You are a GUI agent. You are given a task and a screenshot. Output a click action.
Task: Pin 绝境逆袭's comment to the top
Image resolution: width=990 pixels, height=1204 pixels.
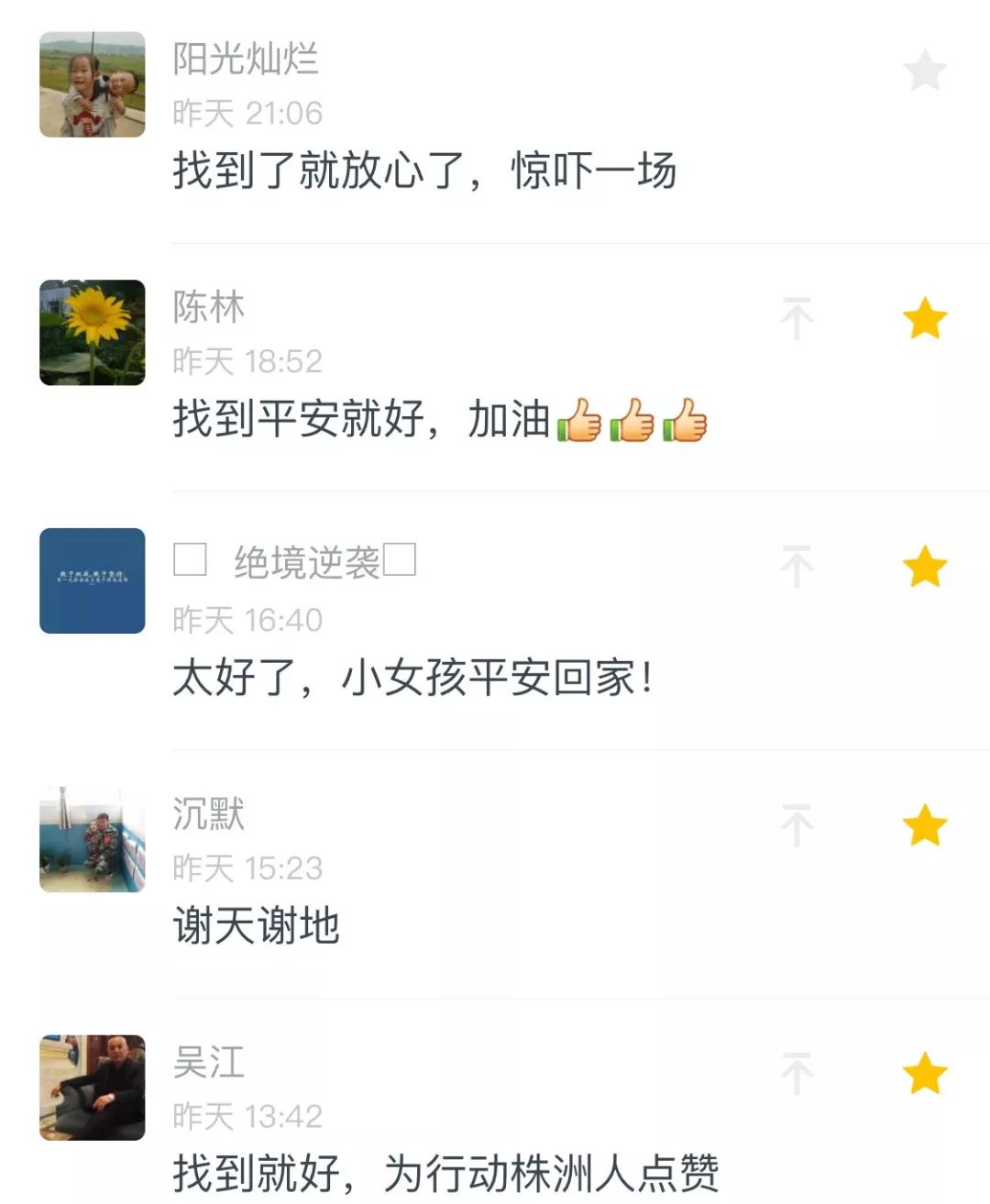[x=797, y=567]
